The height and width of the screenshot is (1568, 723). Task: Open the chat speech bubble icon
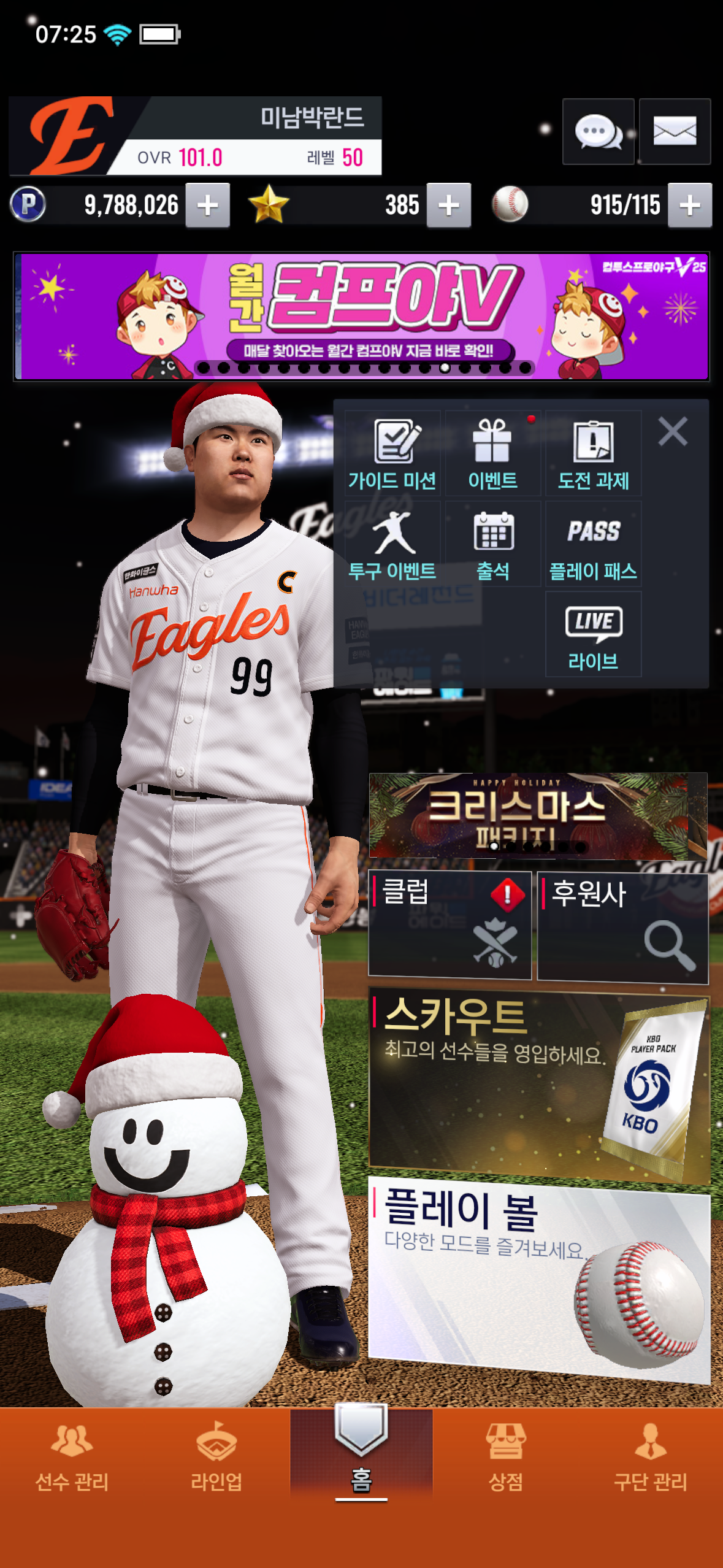[x=598, y=131]
